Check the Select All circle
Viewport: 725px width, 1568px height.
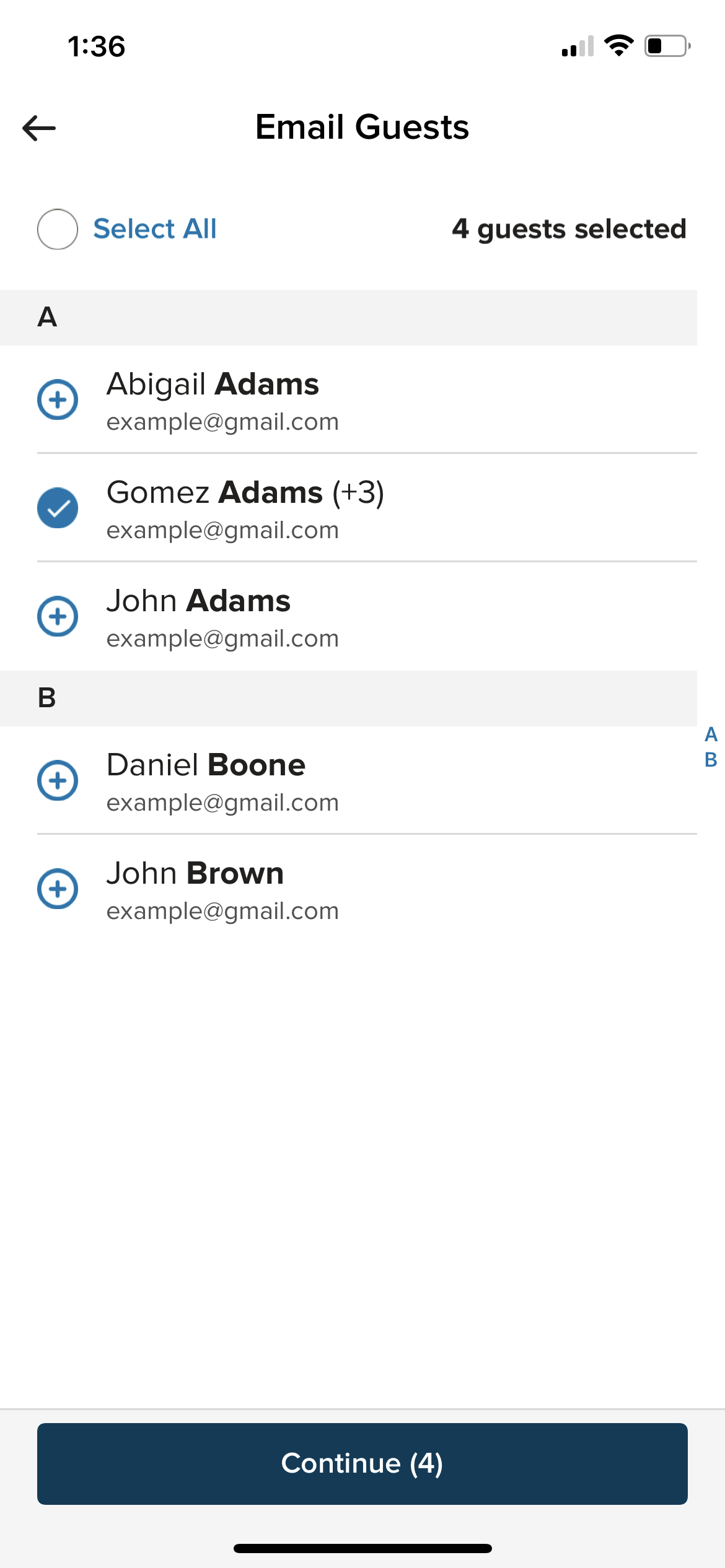58,229
